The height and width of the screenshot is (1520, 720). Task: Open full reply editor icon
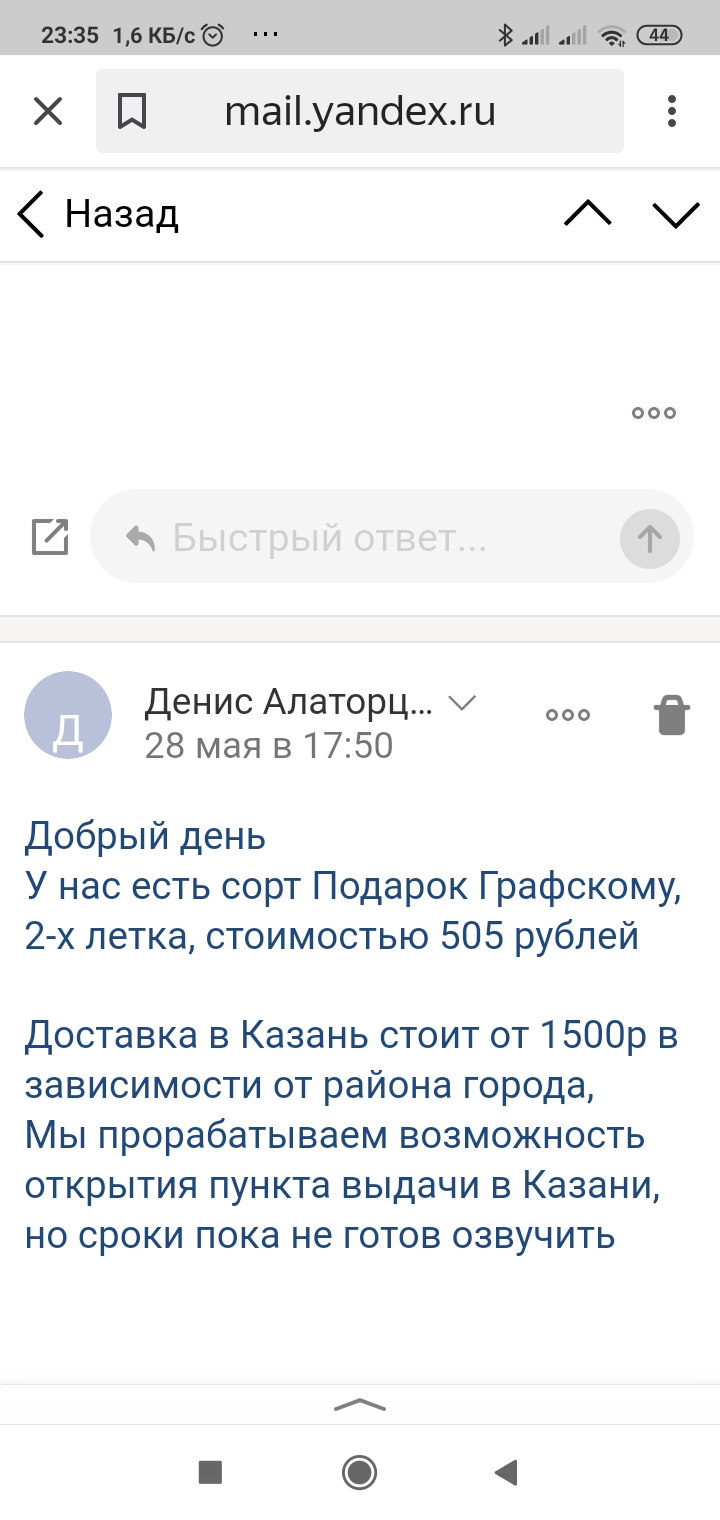[x=50, y=537]
